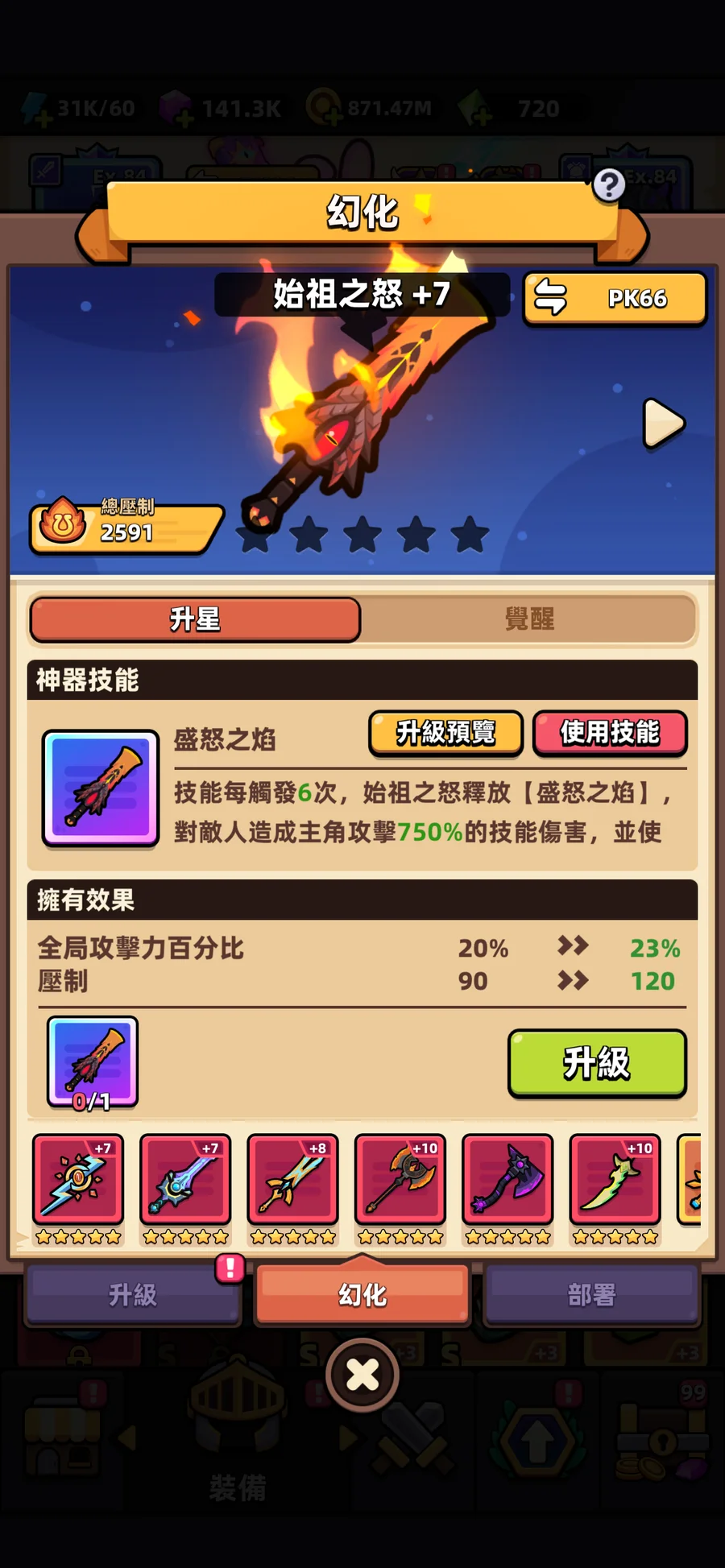Tap the 0/1 material sword tile
The width and height of the screenshot is (725, 1568).
point(93,1063)
